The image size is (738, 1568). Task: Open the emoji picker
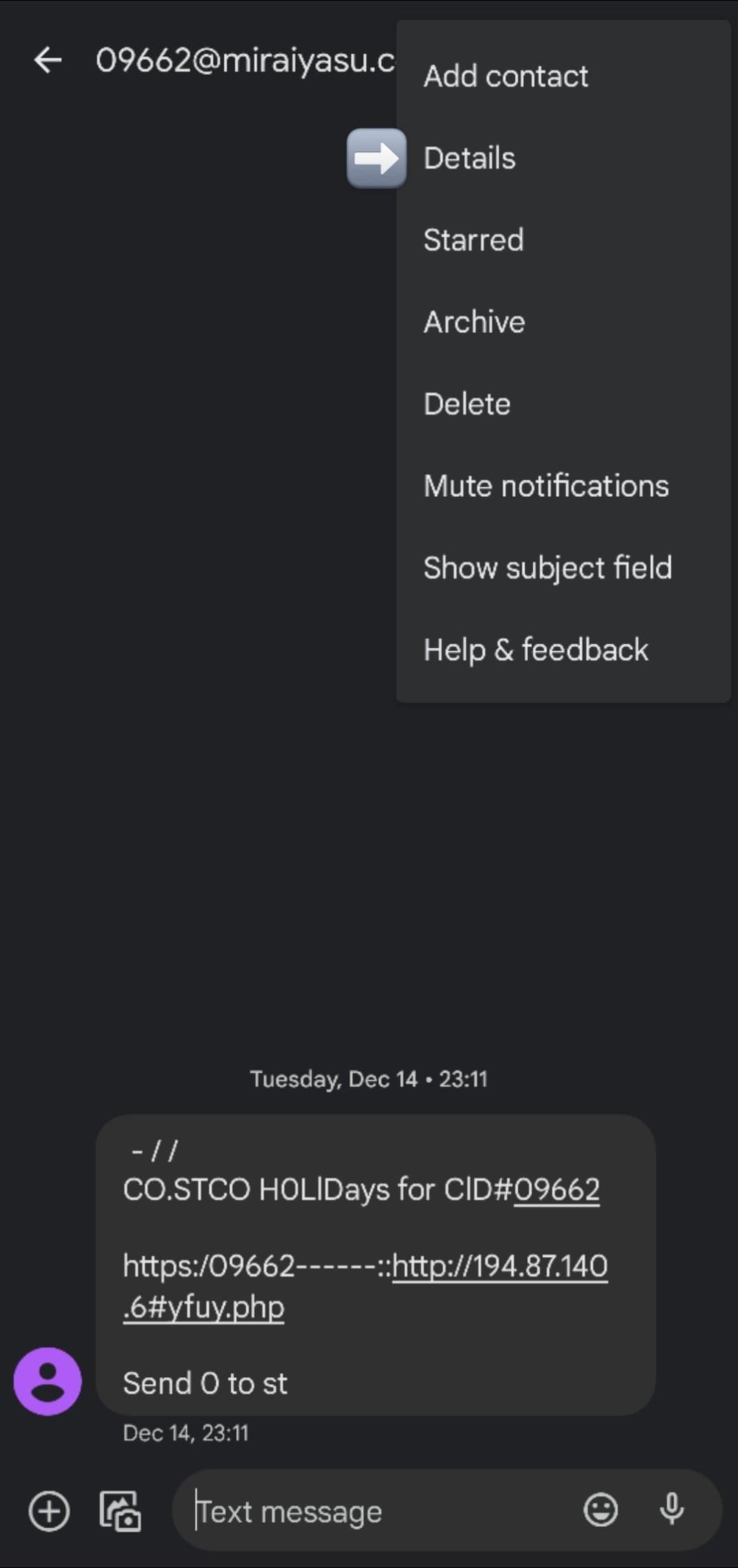pos(601,1510)
